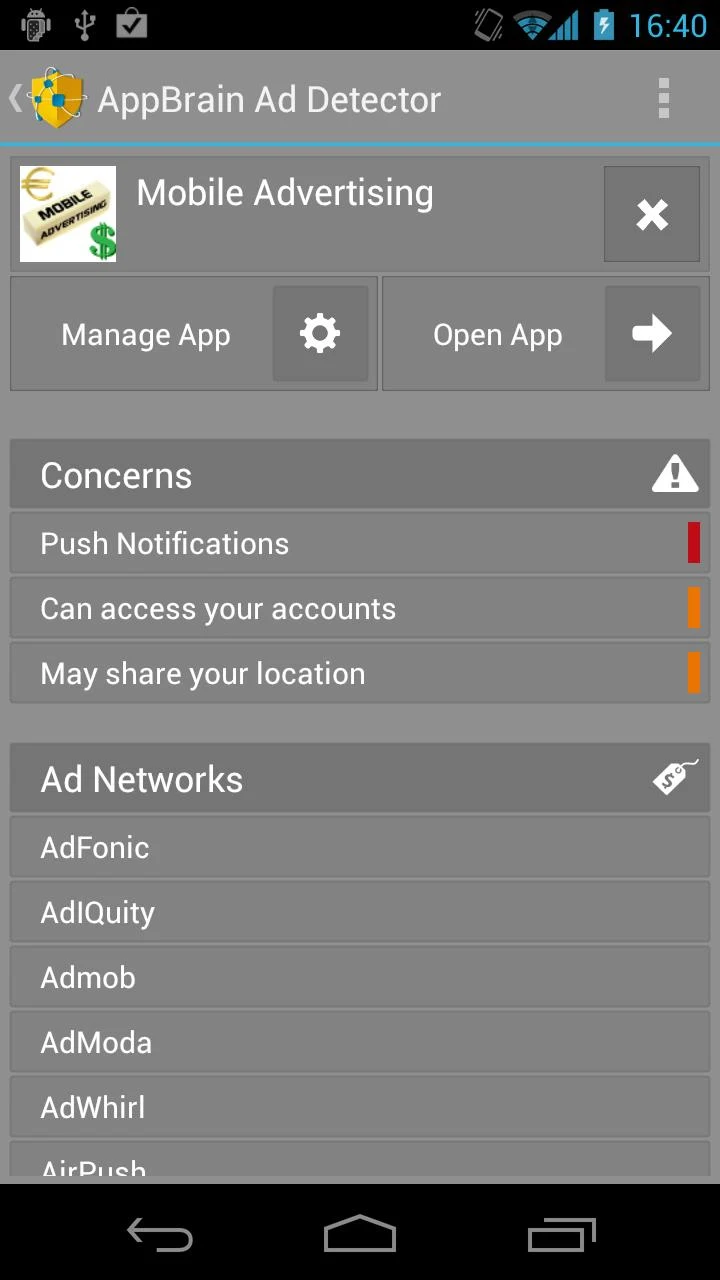Screen dimensions: 720x1280
Task: Select the AdFonic ad network
Action: click(x=360, y=847)
